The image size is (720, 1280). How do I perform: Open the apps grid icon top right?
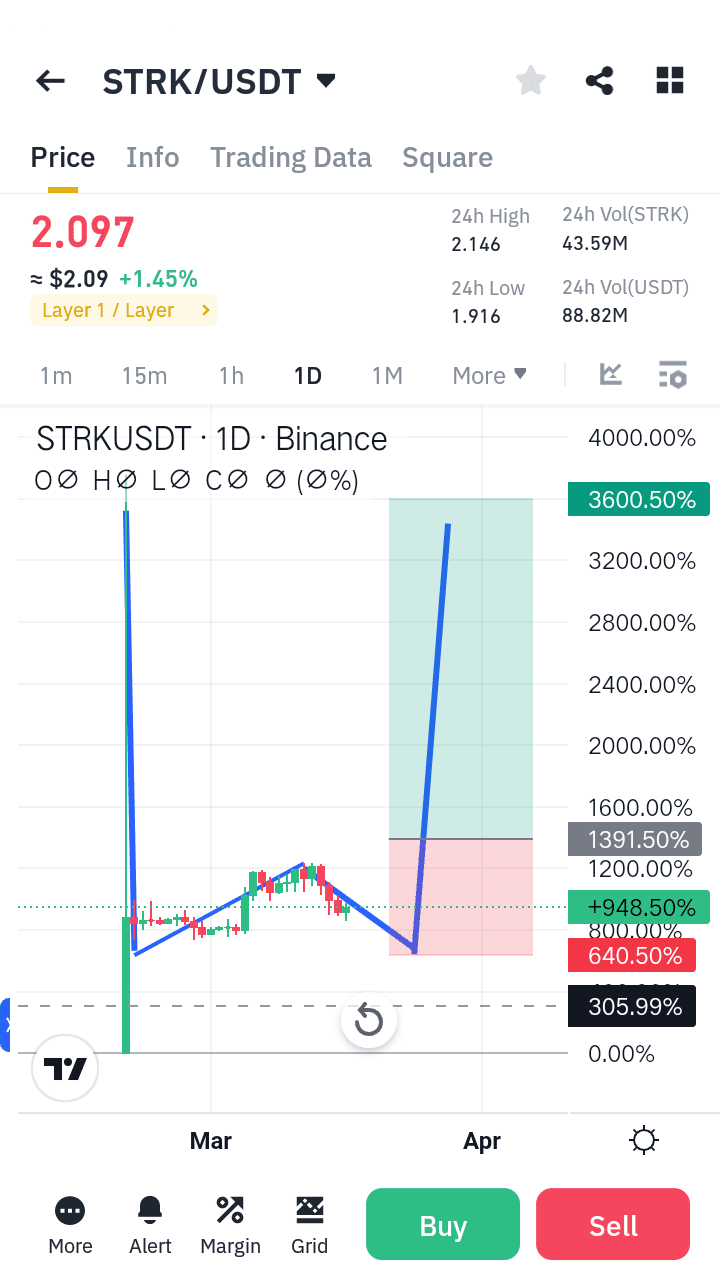point(669,80)
